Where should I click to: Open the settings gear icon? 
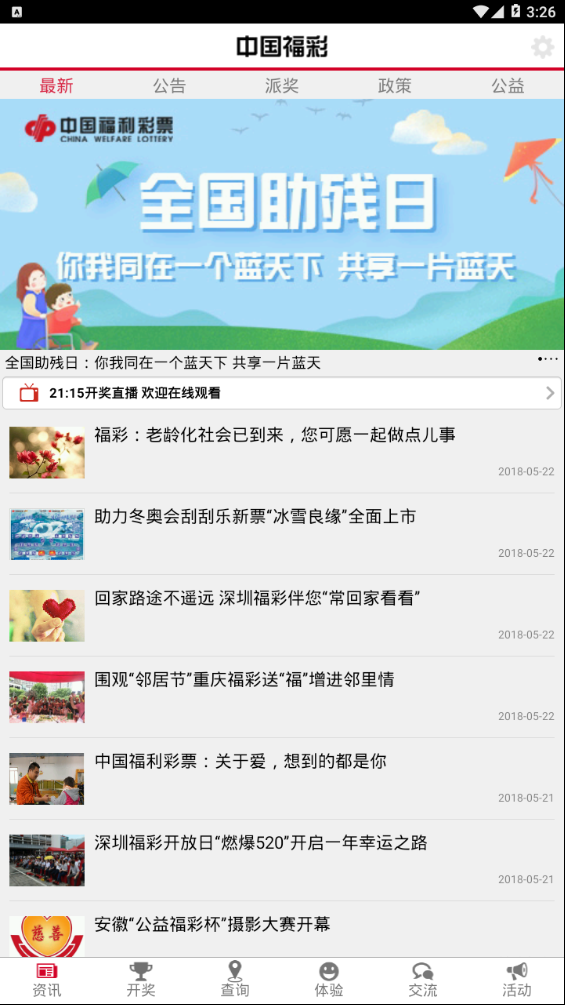click(542, 47)
